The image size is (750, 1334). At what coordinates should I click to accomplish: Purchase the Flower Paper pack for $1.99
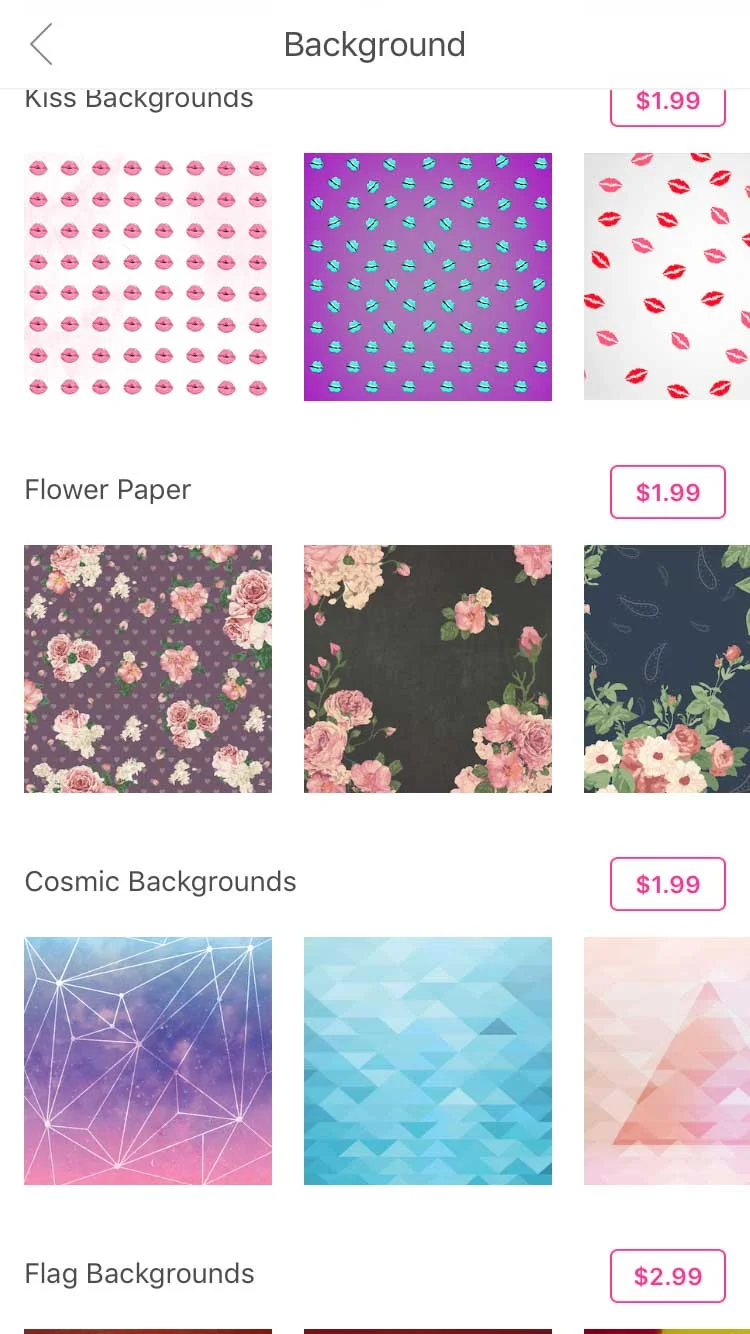(x=667, y=492)
